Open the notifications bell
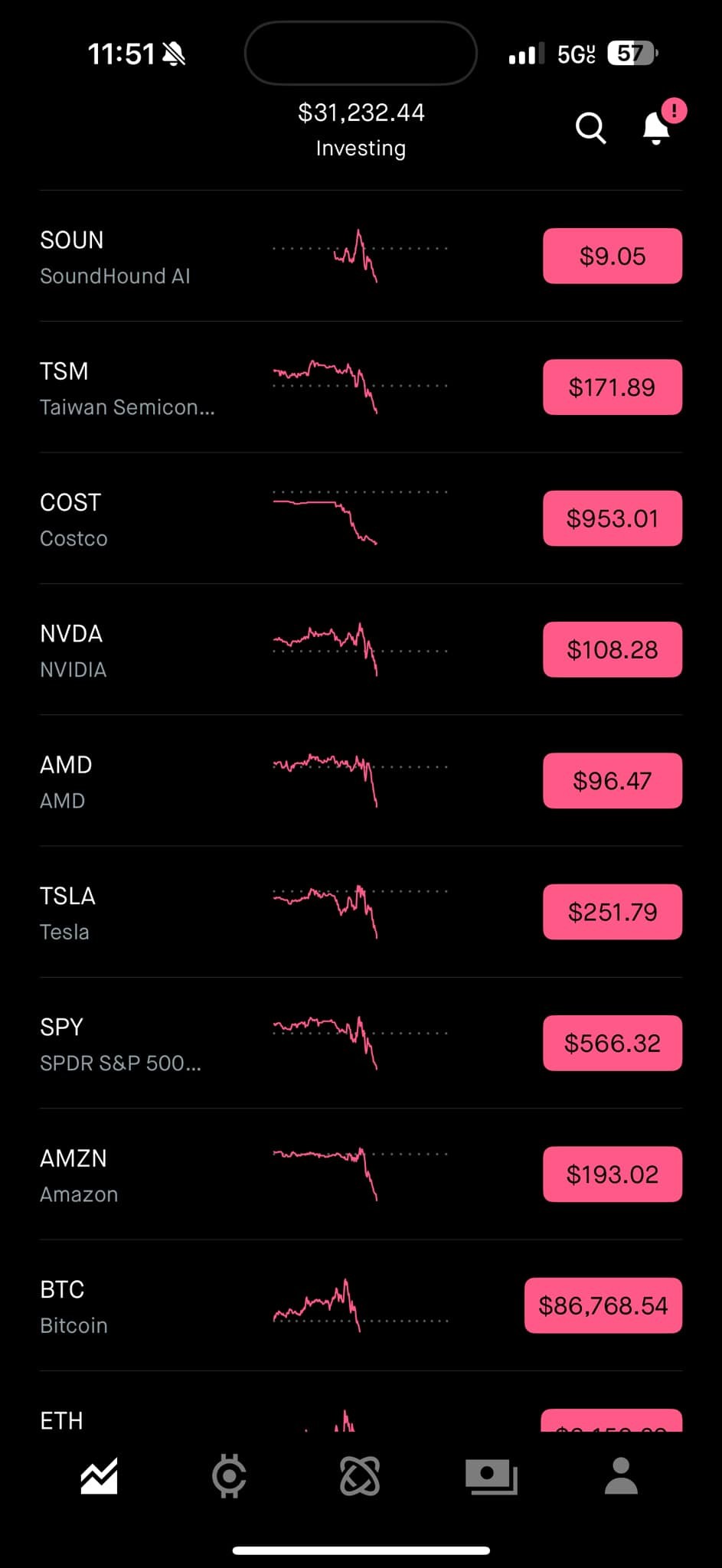 (657, 127)
